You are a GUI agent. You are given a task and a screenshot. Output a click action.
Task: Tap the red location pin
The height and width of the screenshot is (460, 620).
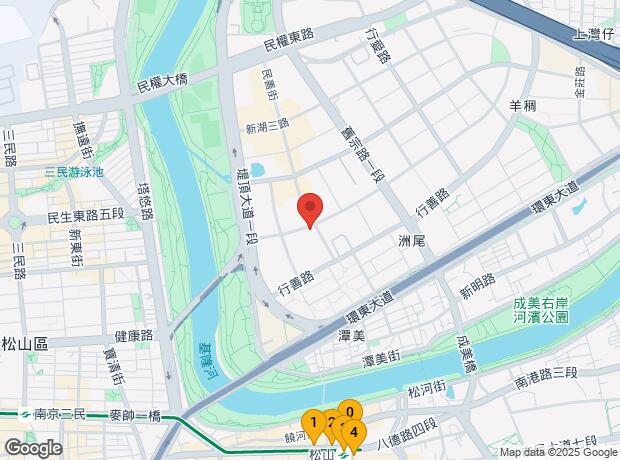click(311, 207)
